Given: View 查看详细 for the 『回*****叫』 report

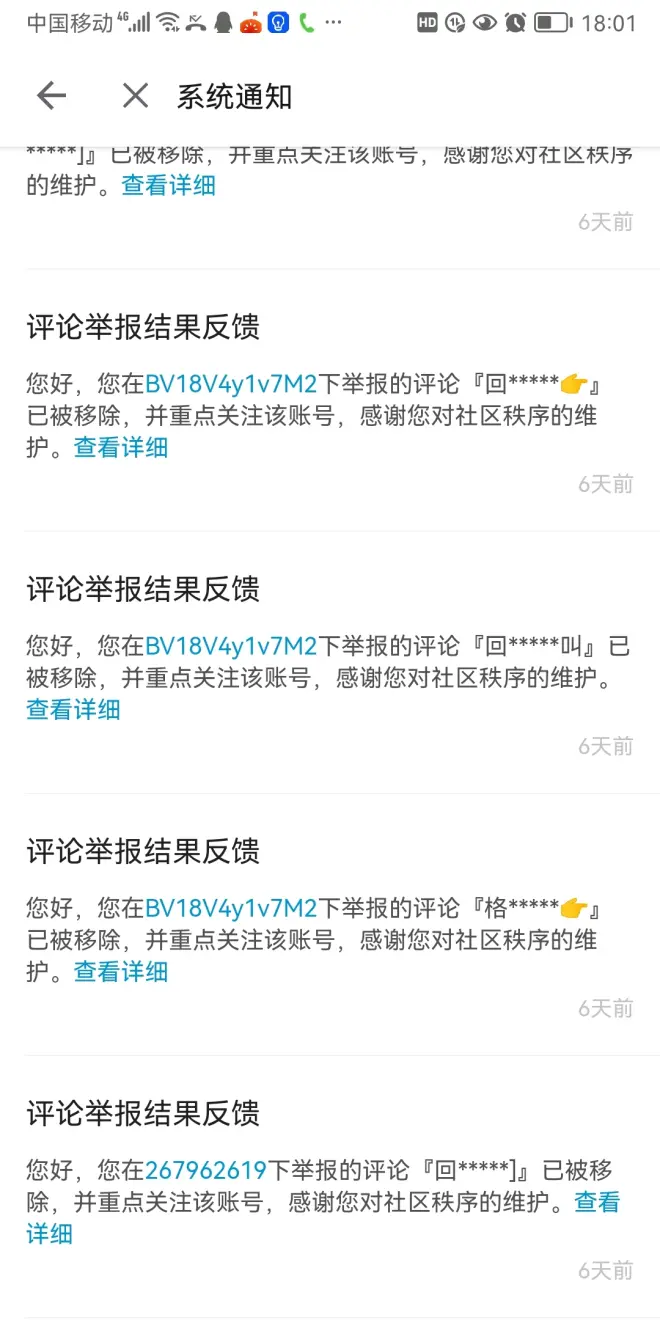Looking at the screenshot, I should pyautogui.click(x=74, y=710).
